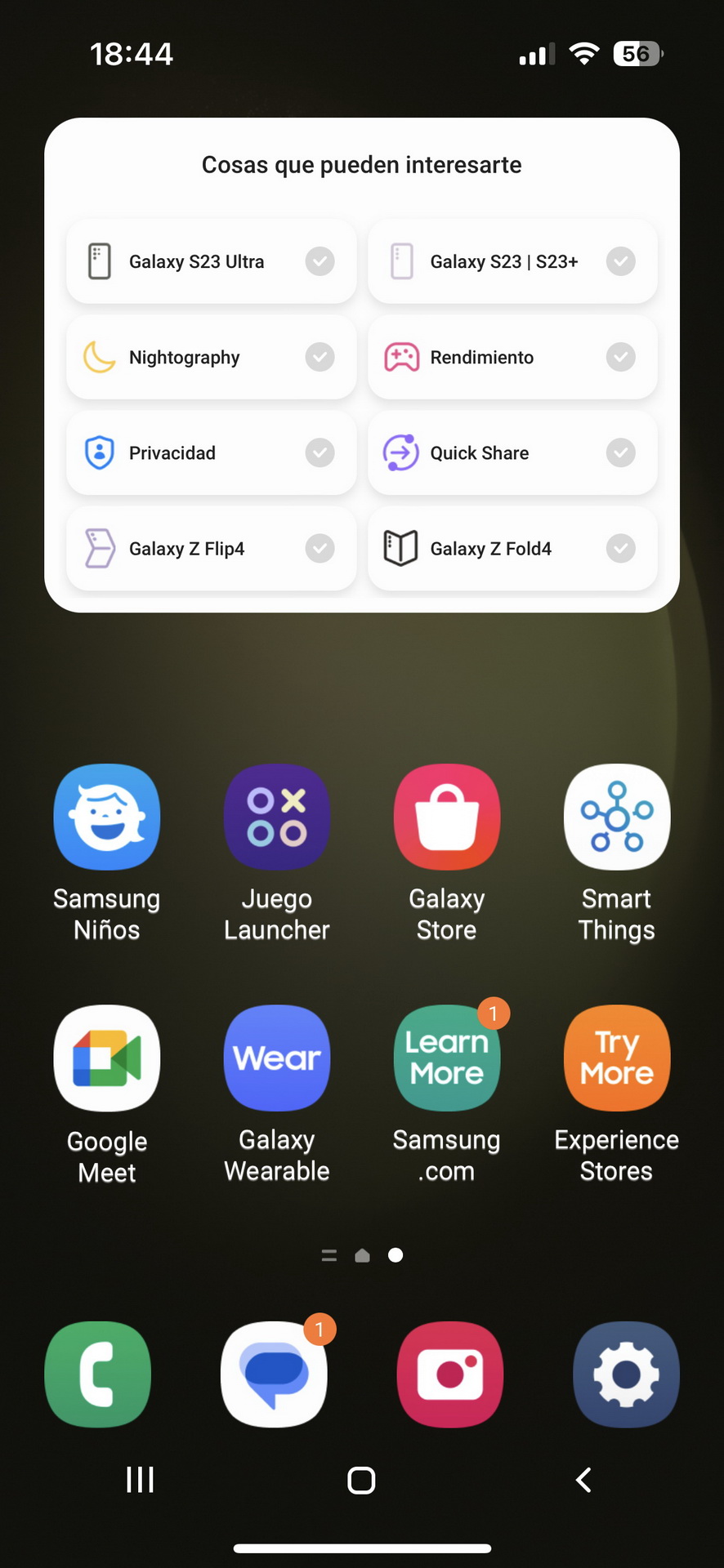
Task: Tap the Rendimiento card
Action: [512, 357]
